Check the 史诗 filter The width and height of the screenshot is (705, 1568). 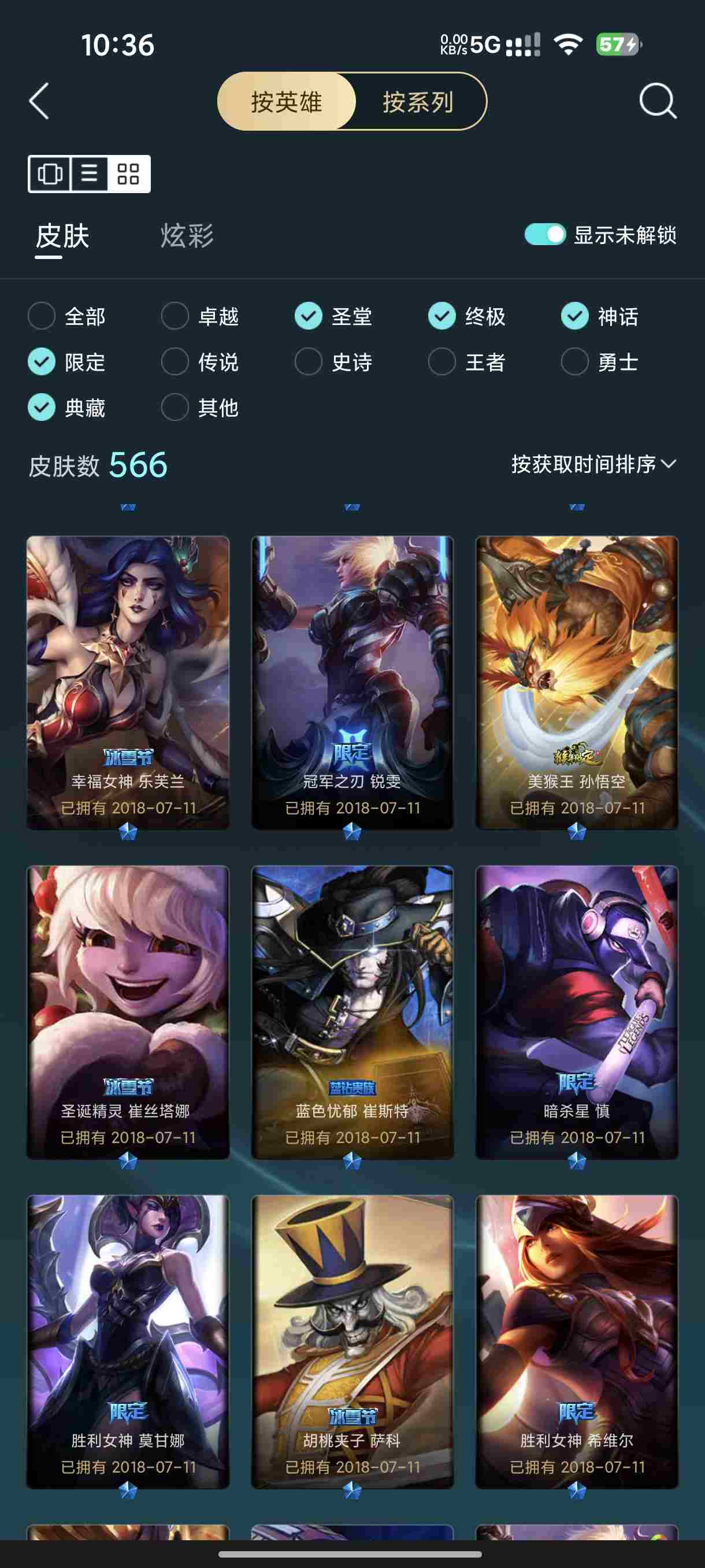pos(309,361)
